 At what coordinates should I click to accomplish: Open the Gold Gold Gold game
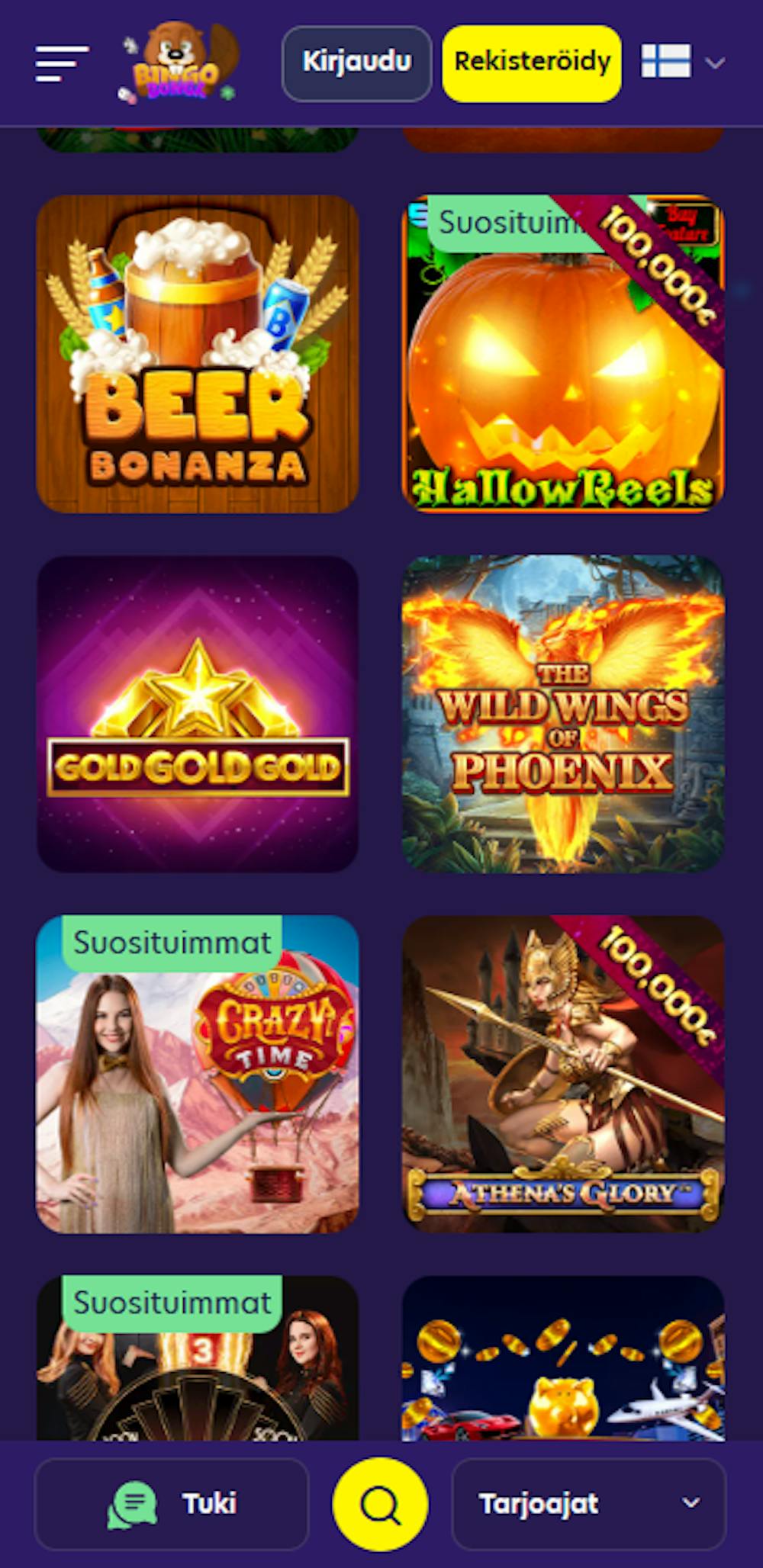(198, 714)
